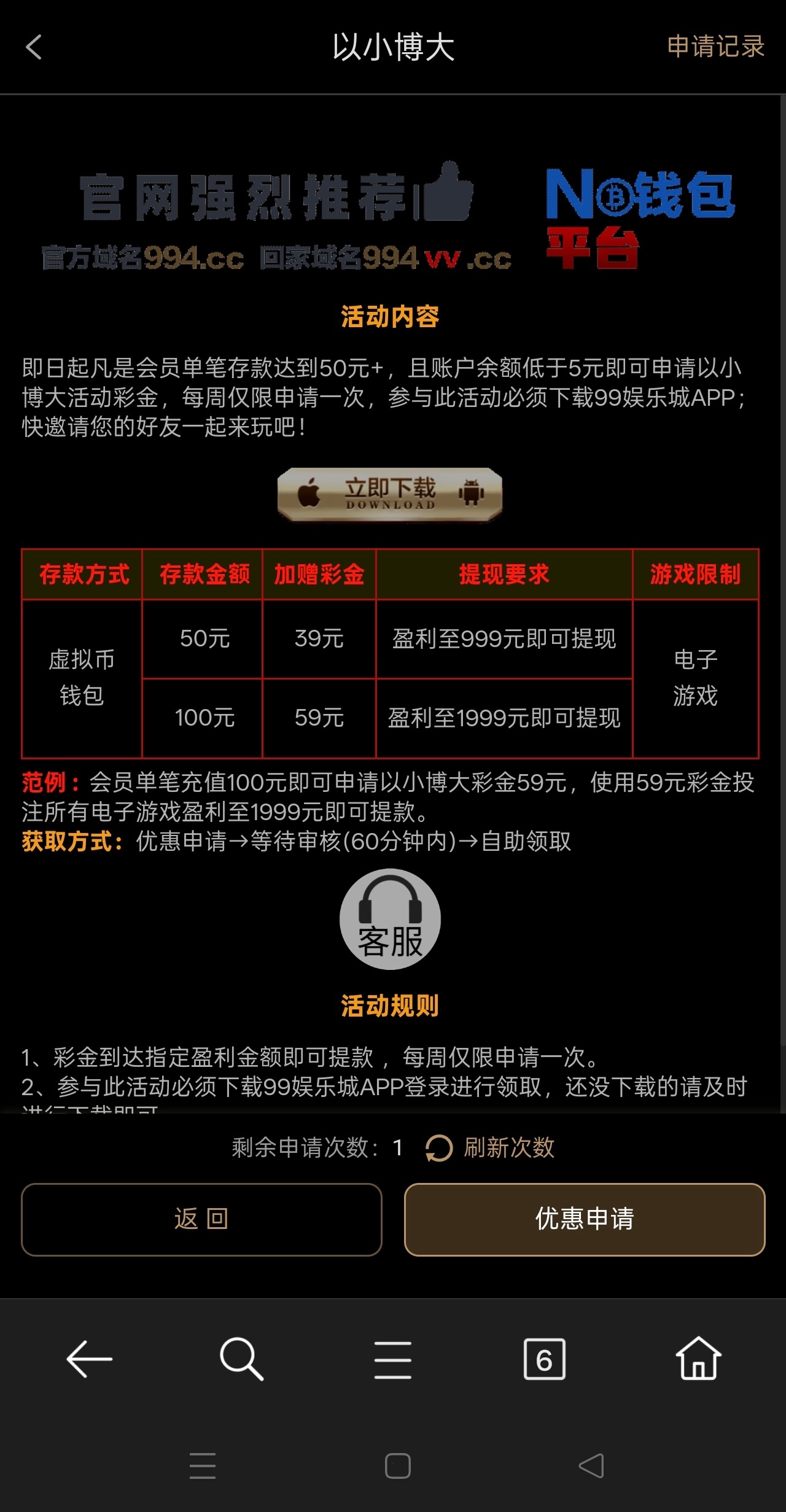Refresh remaining count via 刷新次数
This screenshot has height=1512, width=786.
(x=491, y=1147)
